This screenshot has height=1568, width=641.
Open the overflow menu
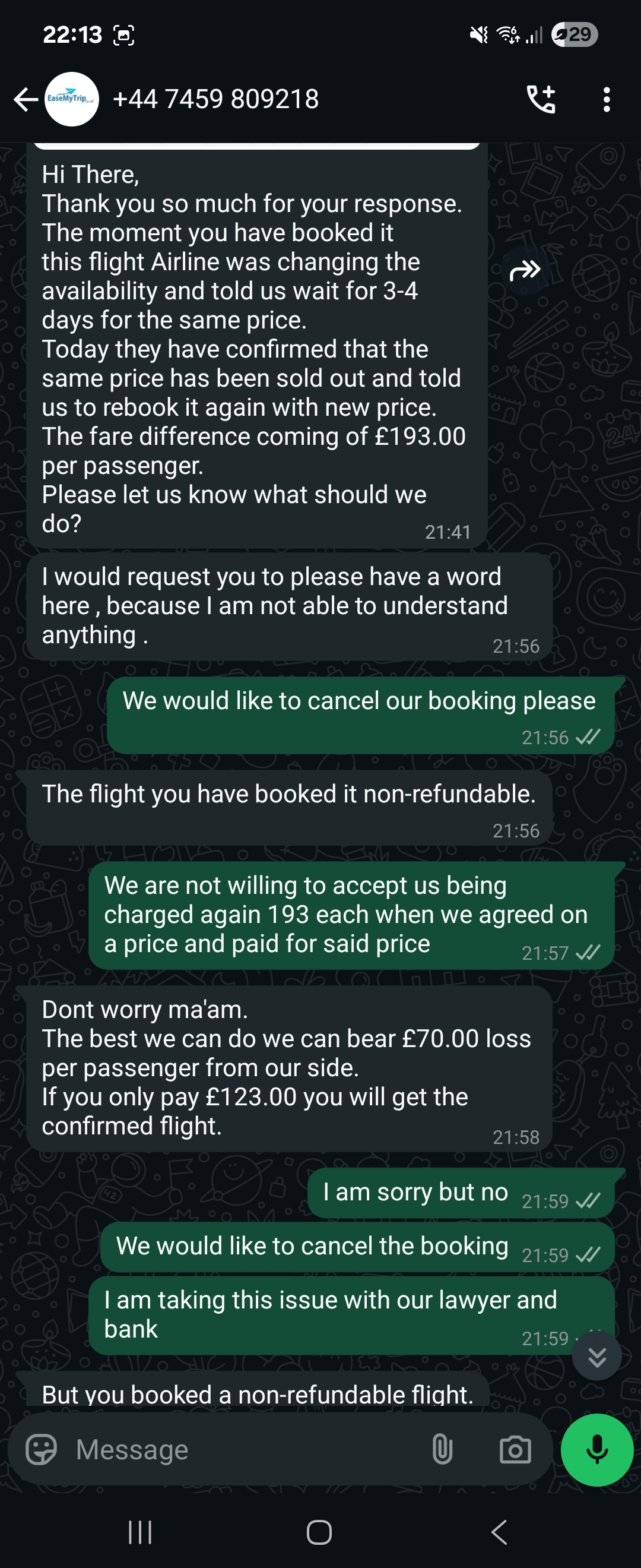tap(607, 99)
